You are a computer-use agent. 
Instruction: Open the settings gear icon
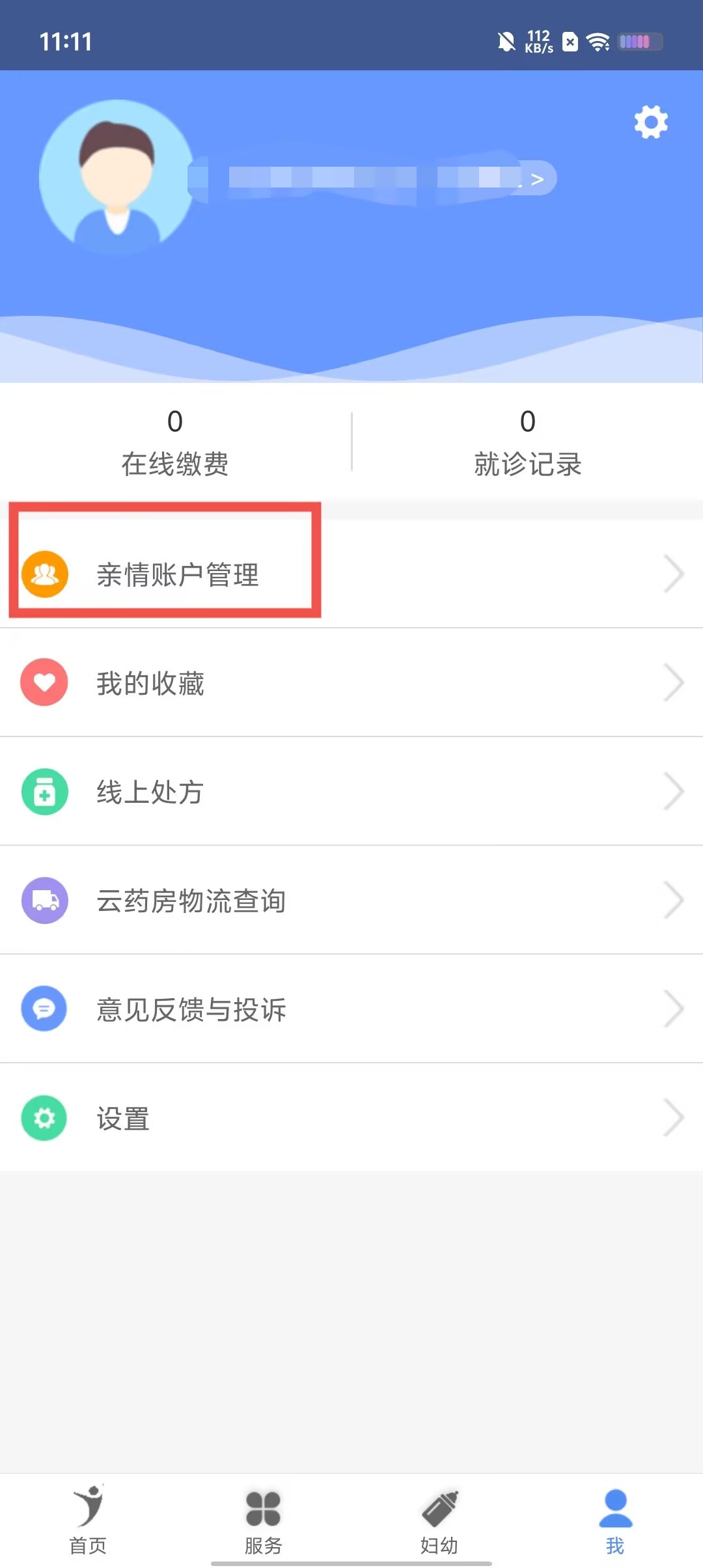click(x=651, y=122)
